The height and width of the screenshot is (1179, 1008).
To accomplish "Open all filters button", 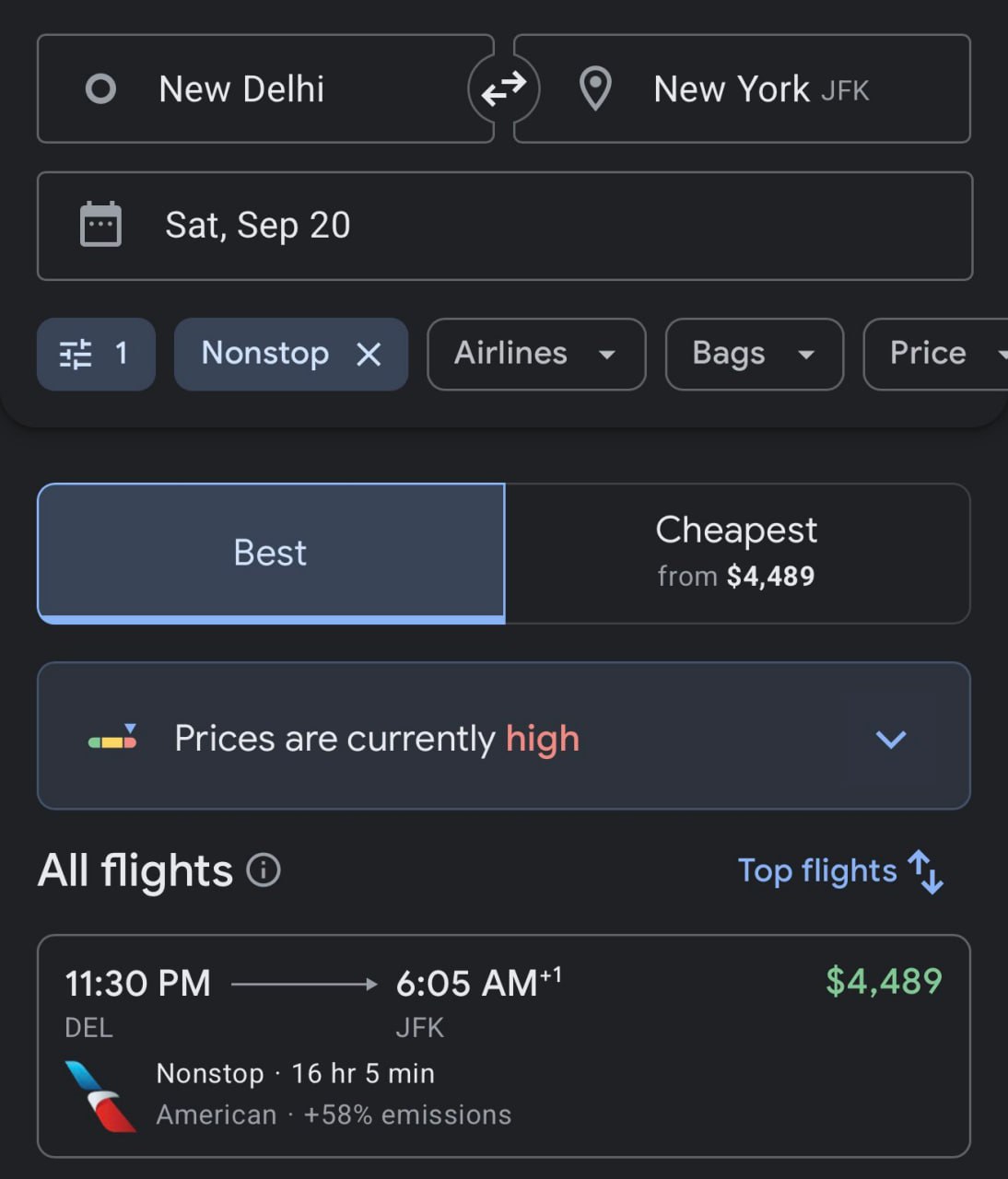I will (x=95, y=354).
